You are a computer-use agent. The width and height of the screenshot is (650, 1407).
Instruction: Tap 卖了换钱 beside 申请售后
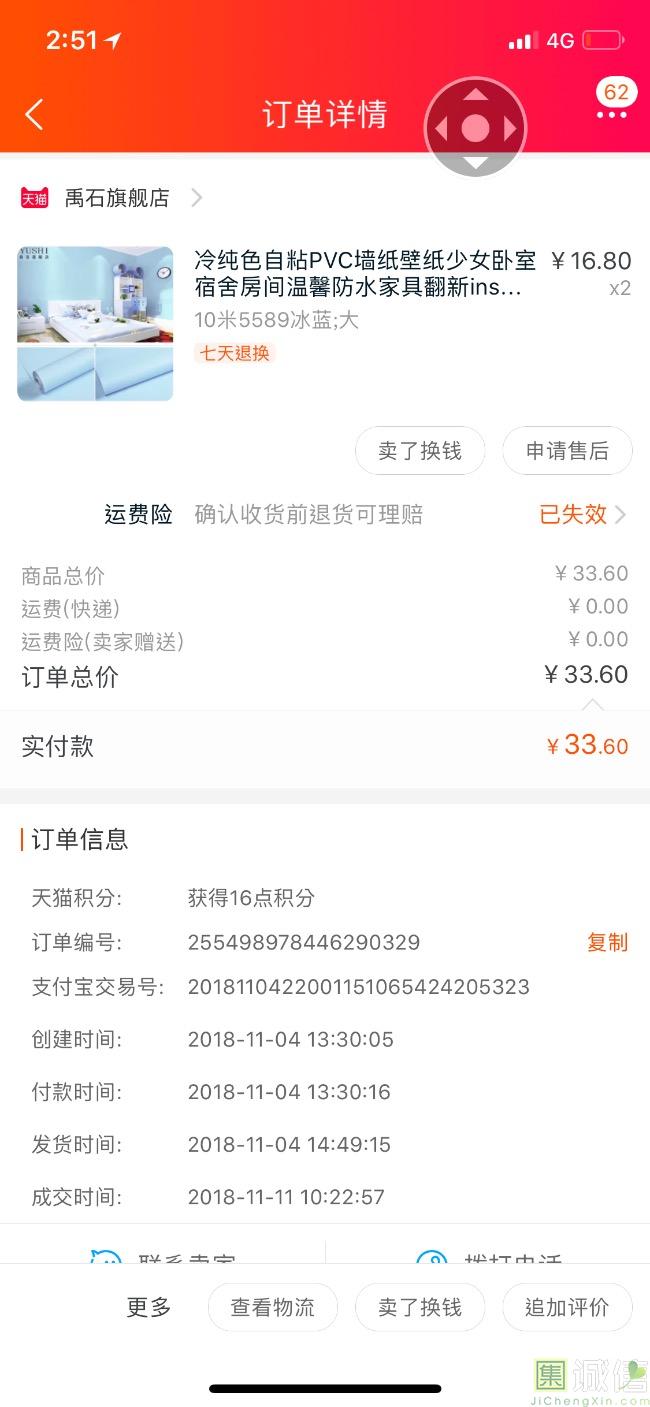click(420, 451)
